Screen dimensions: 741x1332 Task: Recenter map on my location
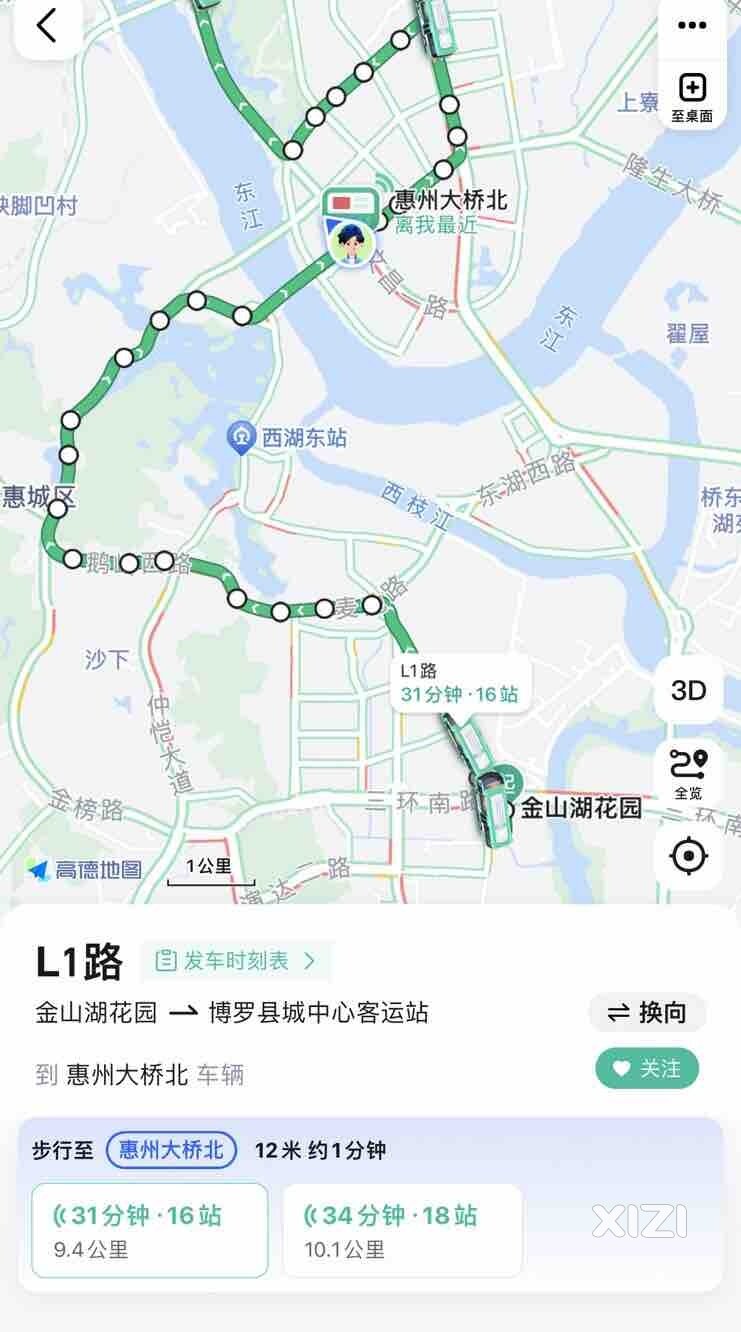tap(688, 856)
